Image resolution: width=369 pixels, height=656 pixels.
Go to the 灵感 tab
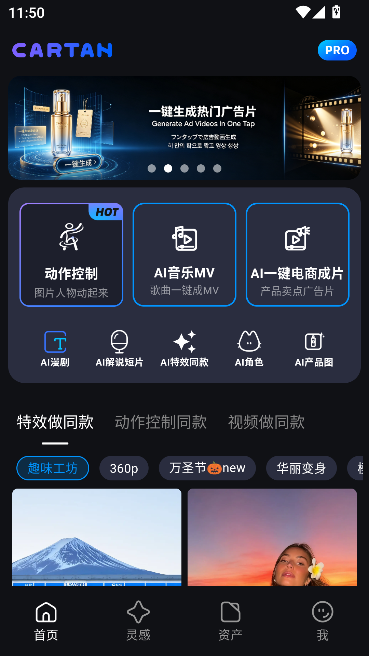(138, 621)
